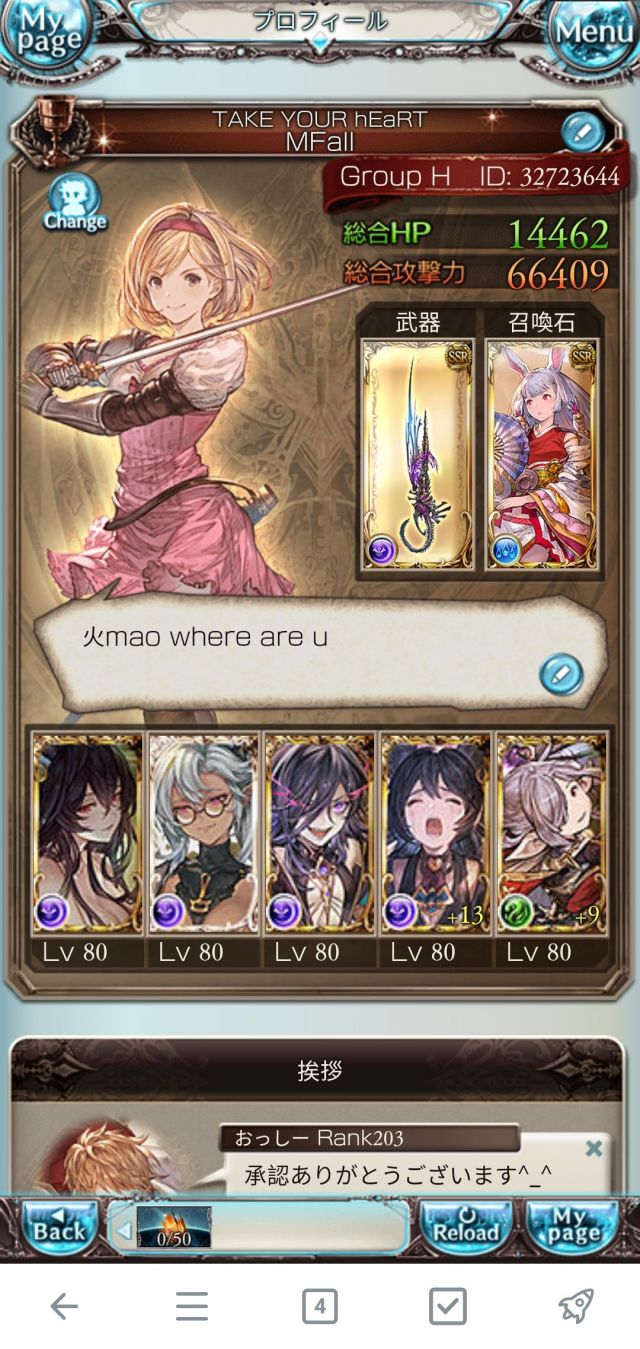Tap the browser rocket icon

point(575,1306)
